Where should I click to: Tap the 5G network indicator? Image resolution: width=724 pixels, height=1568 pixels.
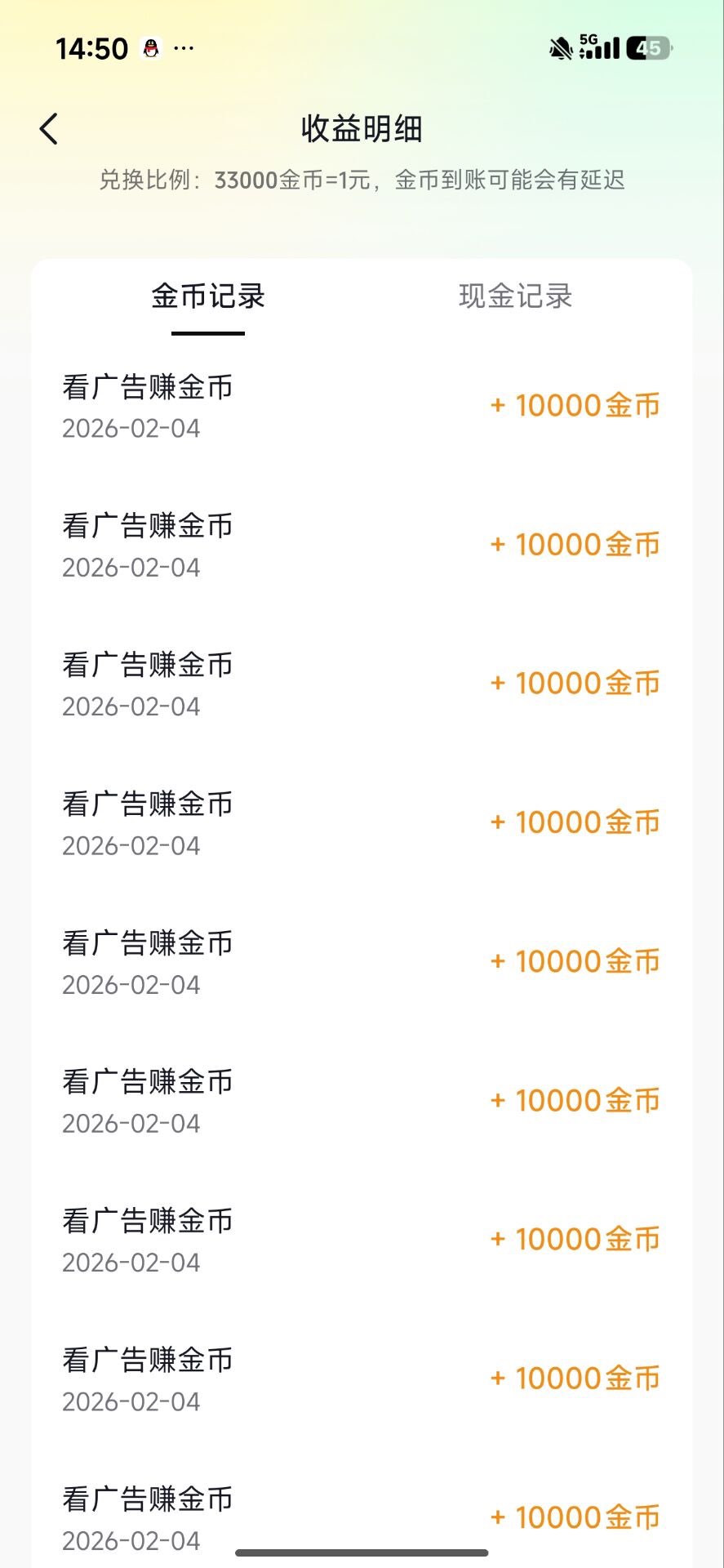click(x=589, y=39)
